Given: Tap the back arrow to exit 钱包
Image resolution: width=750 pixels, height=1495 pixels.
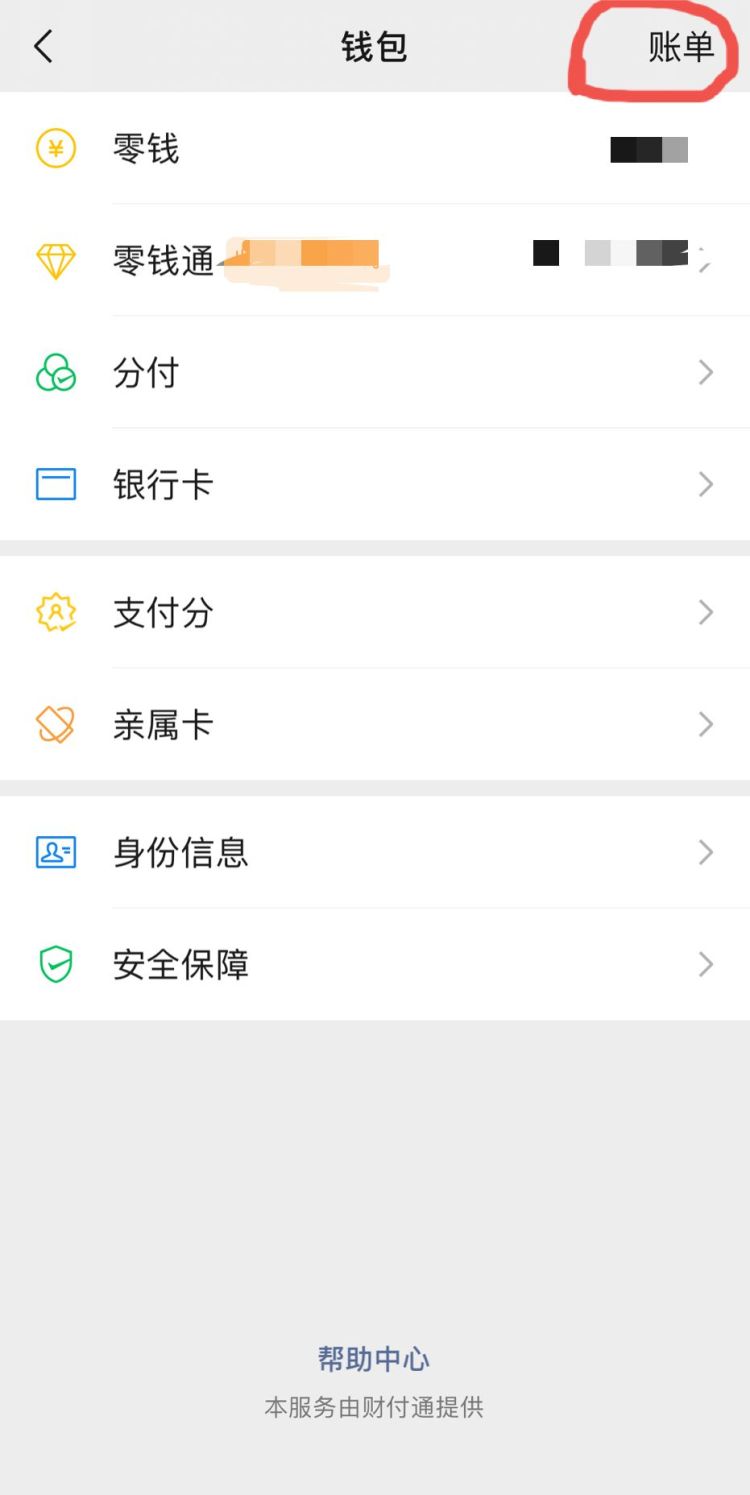Looking at the screenshot, I should tap(42, 46).
